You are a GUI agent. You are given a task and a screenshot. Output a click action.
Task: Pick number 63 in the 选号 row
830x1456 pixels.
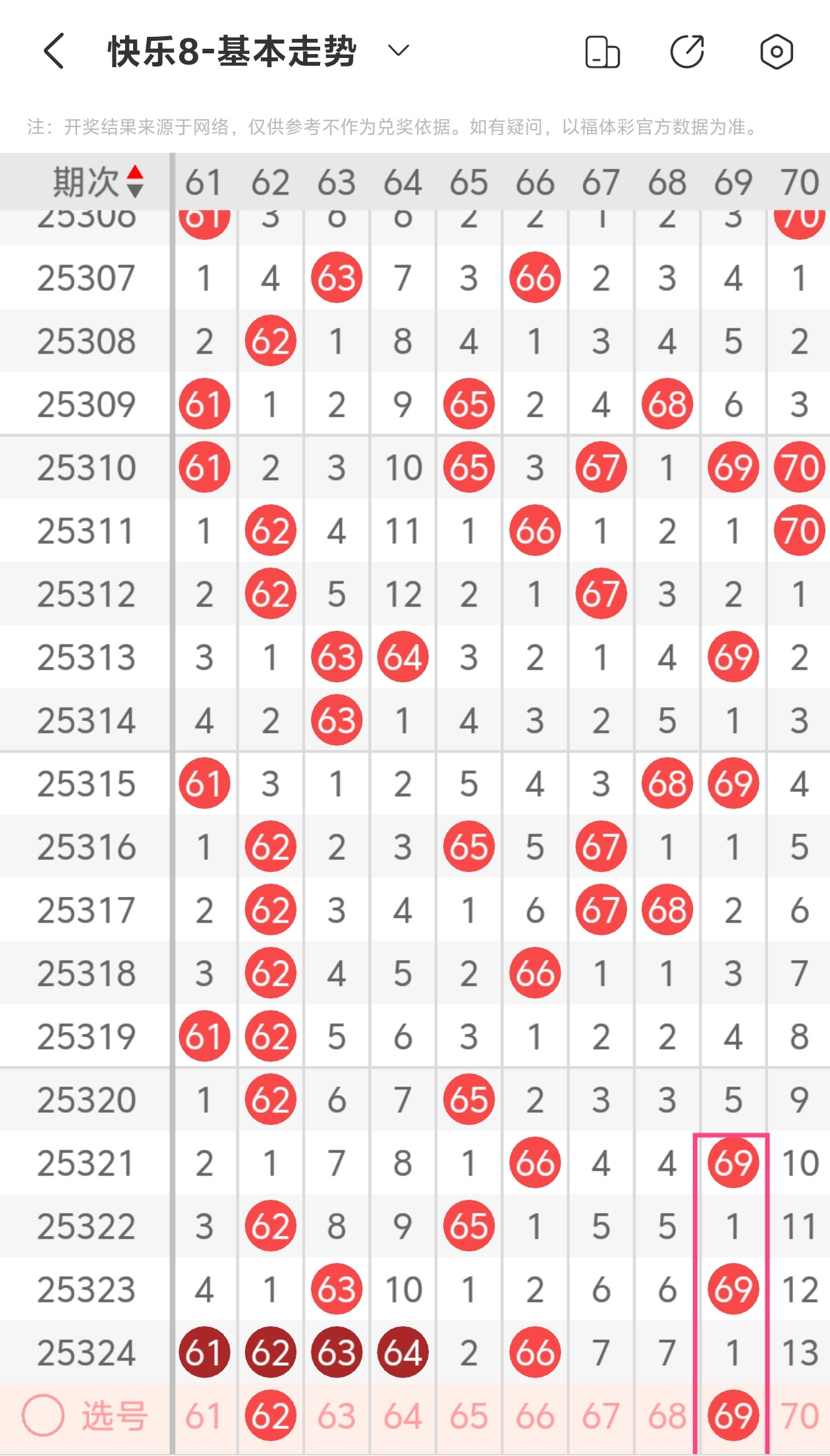click(x=337, y=1415)
